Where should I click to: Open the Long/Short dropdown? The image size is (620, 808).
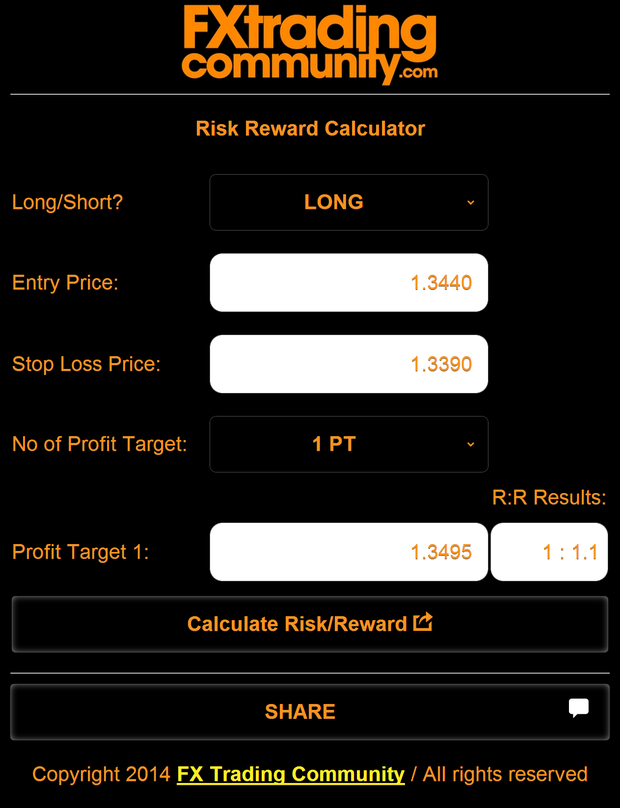point(348,202)
